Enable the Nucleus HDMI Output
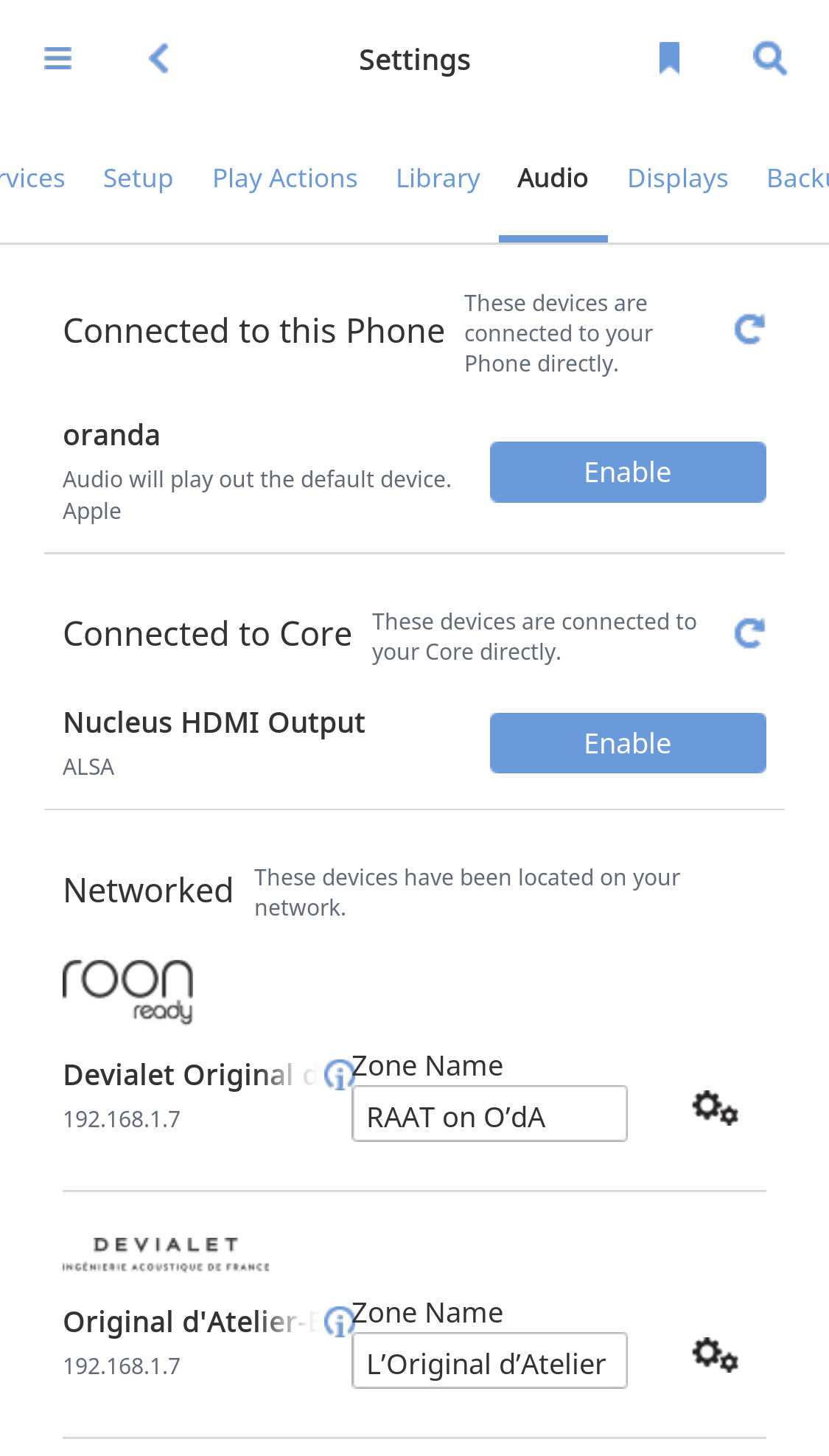The image size is (829, 1456). tap(628, 743)
